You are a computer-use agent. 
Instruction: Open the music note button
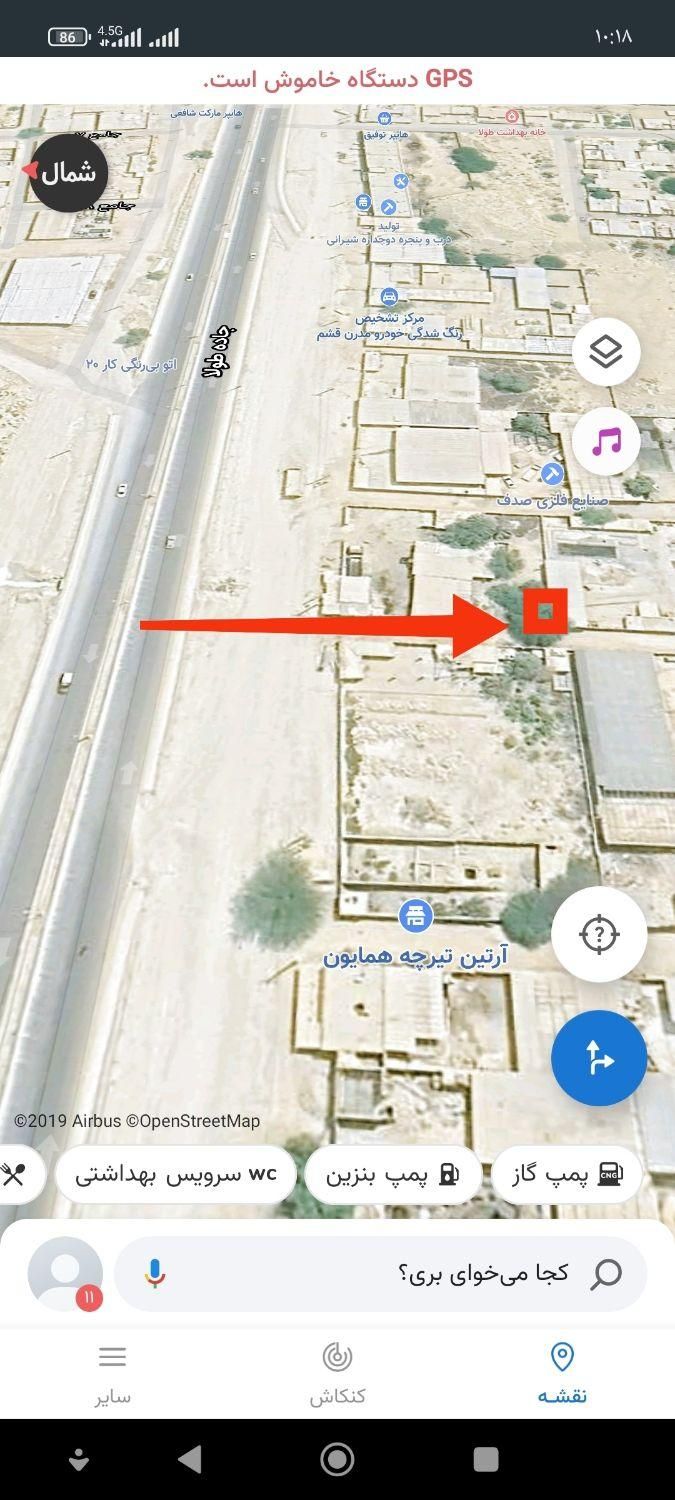(606, 441)
